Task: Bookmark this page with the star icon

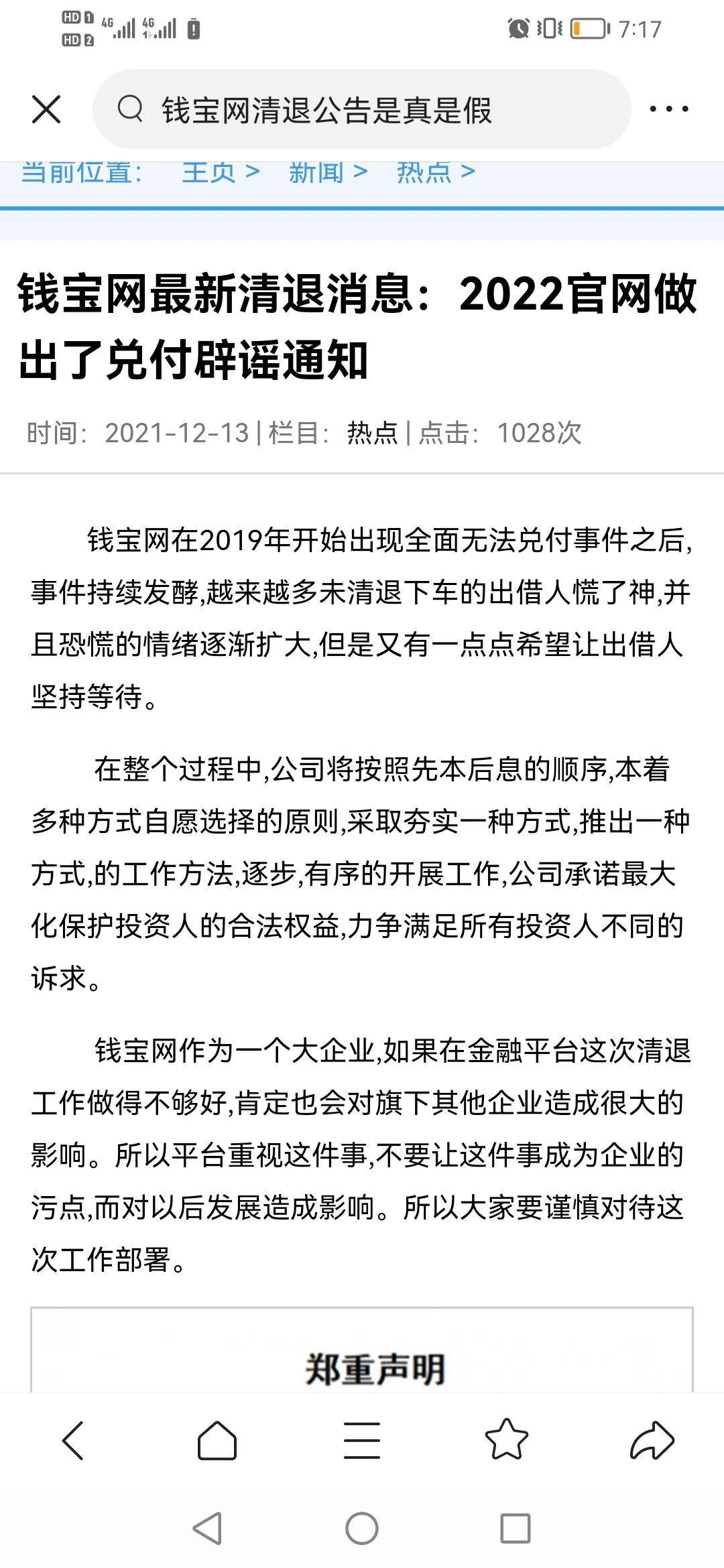Action: coord(506,1440)
